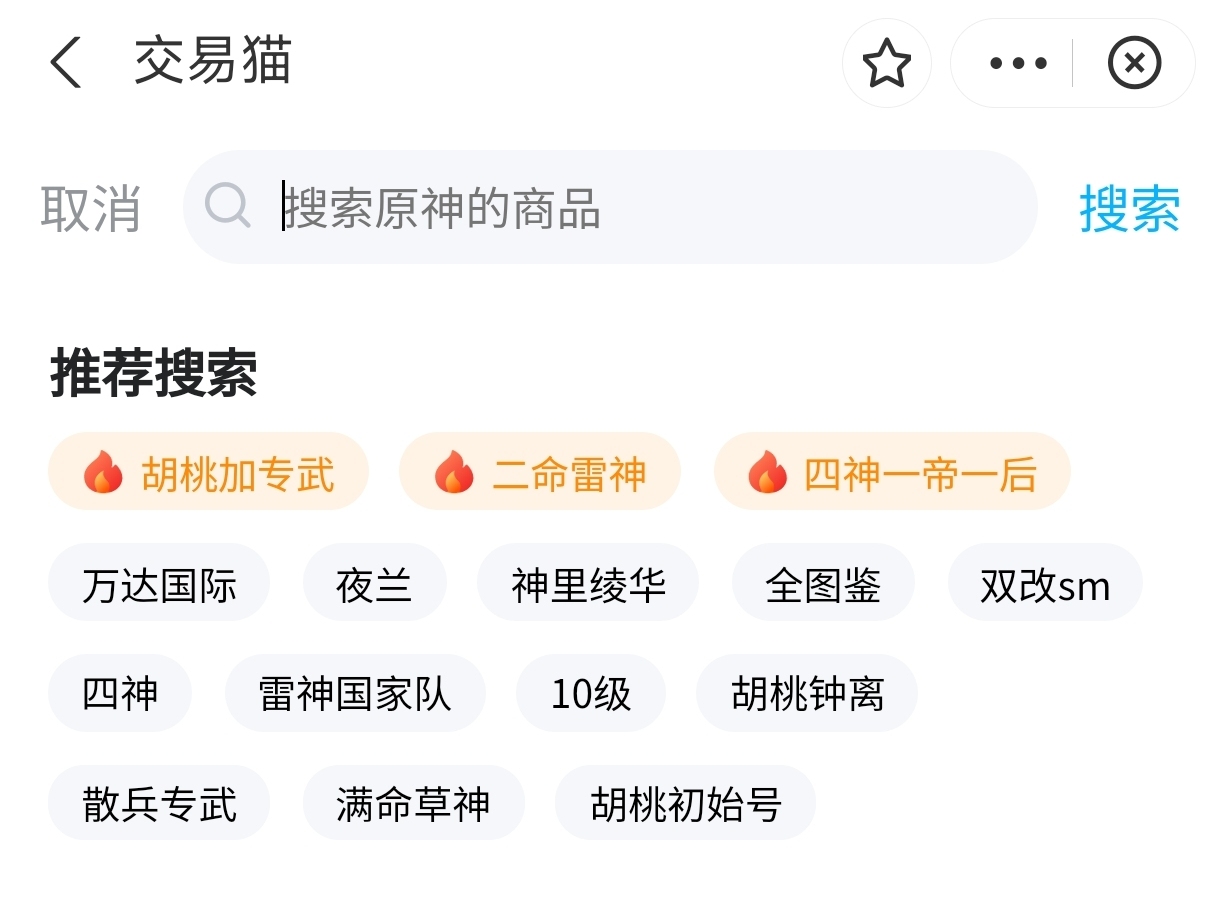Select the 胡桃钟离 chip
Image resolution: width=1220 pixels, height=904 pixels.
pyautogui.click(x=807, y=693)
